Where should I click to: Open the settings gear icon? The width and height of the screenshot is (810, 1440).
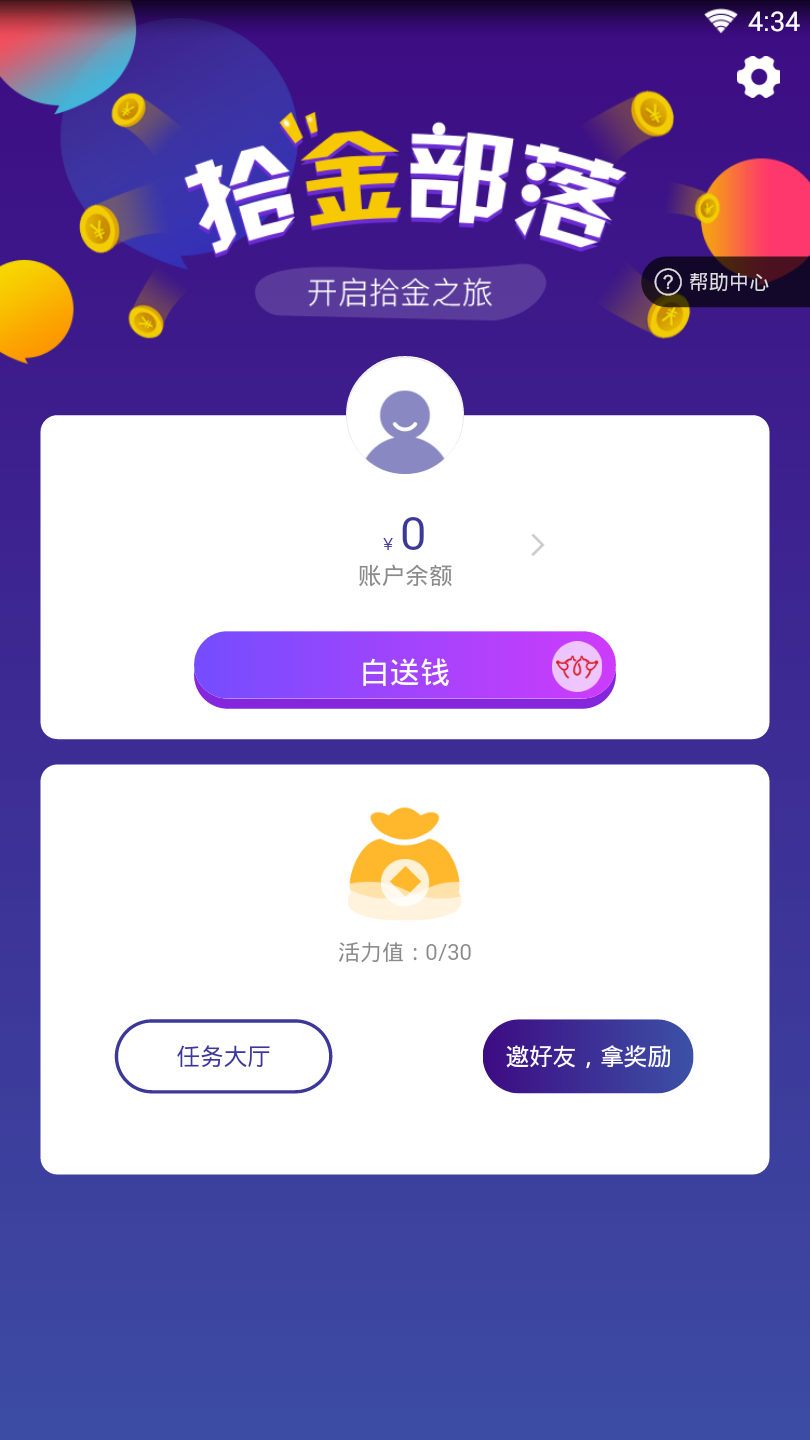(758, 77)
